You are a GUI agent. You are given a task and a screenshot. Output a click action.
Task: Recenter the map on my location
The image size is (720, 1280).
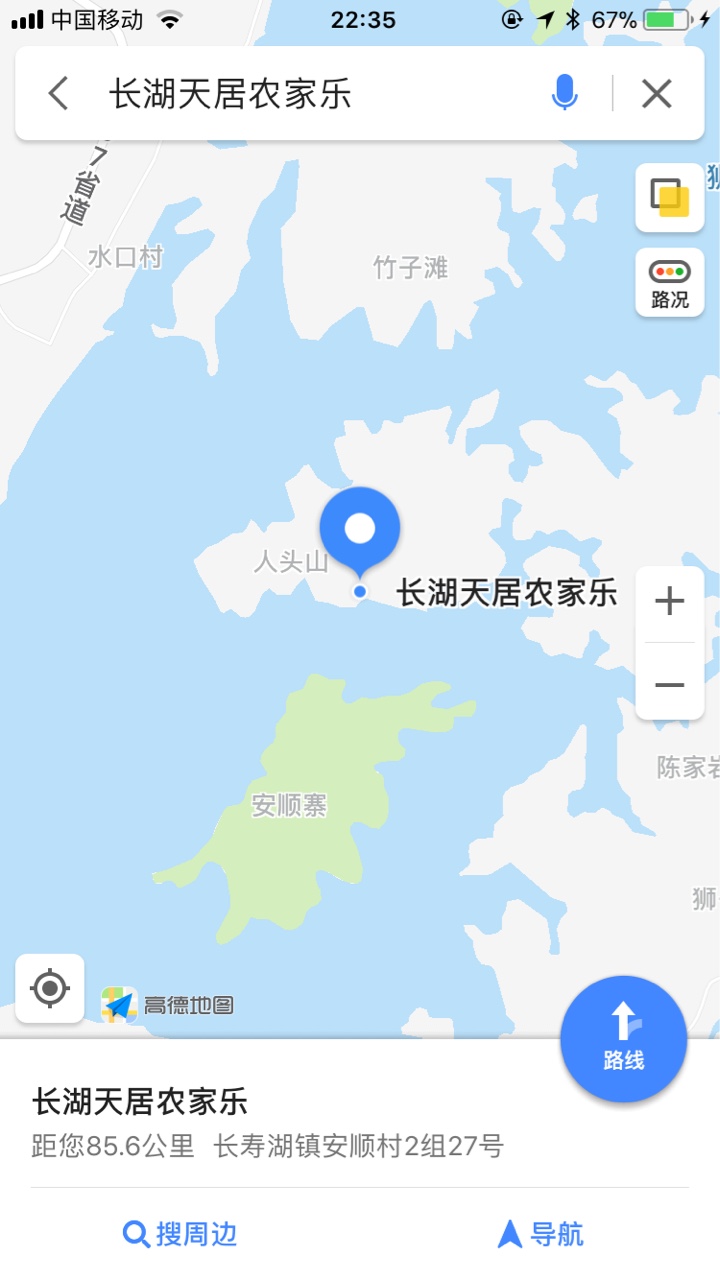50,988
